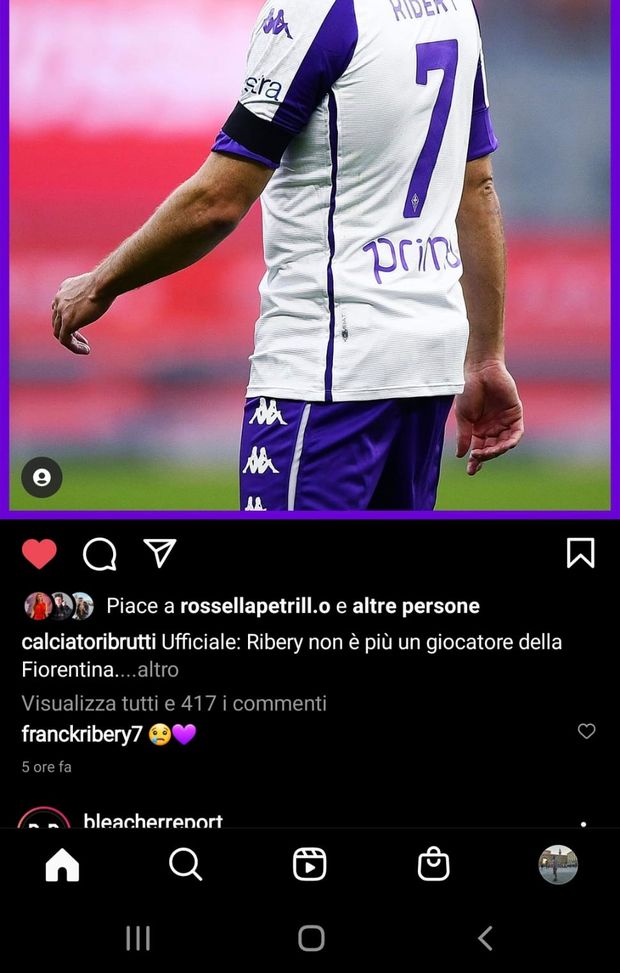Open franckribery7's profile from the comment
Screen dimensions: 620x973
(x=81, y=735)
